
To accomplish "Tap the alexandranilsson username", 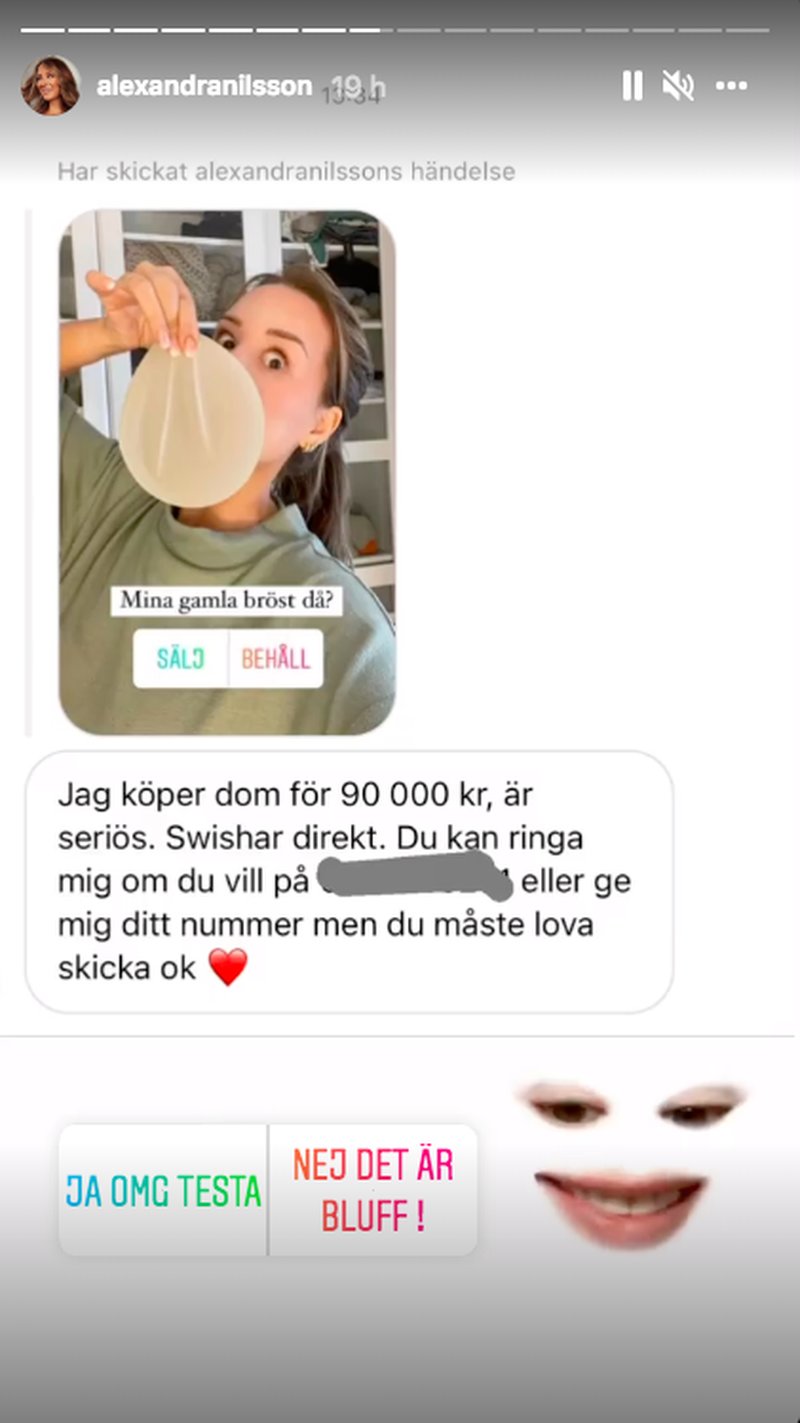I will pyautogui.click(x=204, y=86).
